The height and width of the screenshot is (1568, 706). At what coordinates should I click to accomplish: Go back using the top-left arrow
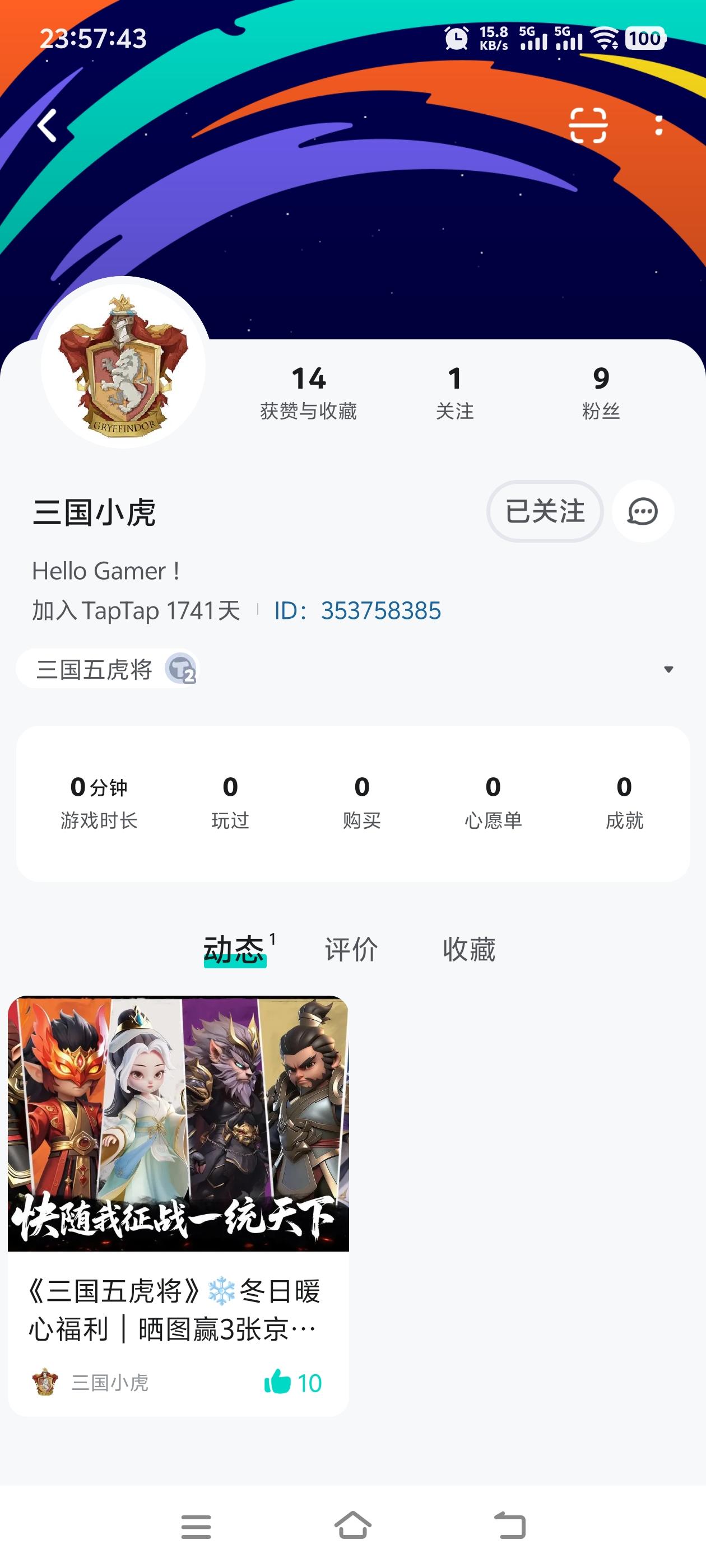(48, 126)
